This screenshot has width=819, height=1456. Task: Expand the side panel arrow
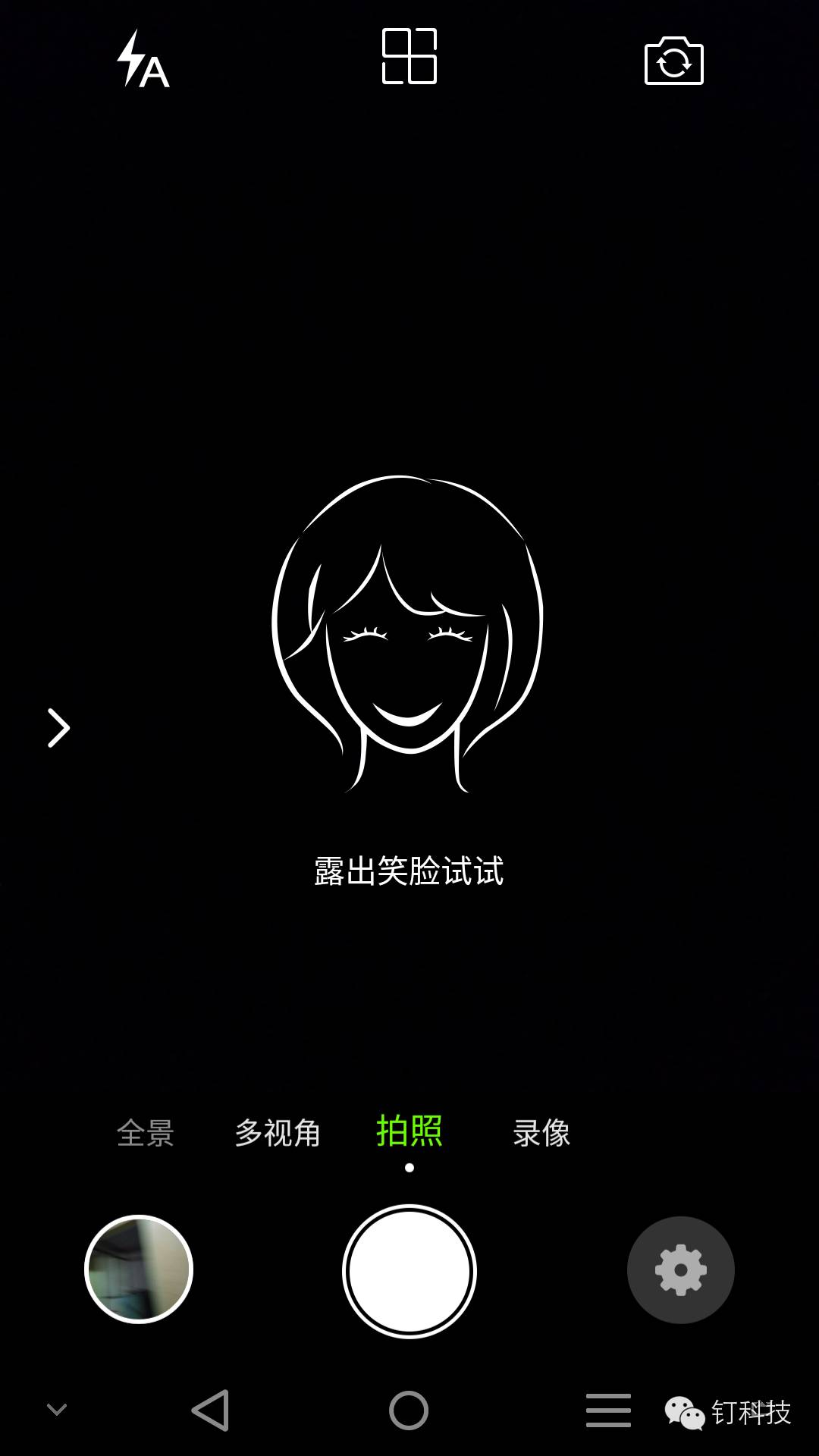coord(58,728)
